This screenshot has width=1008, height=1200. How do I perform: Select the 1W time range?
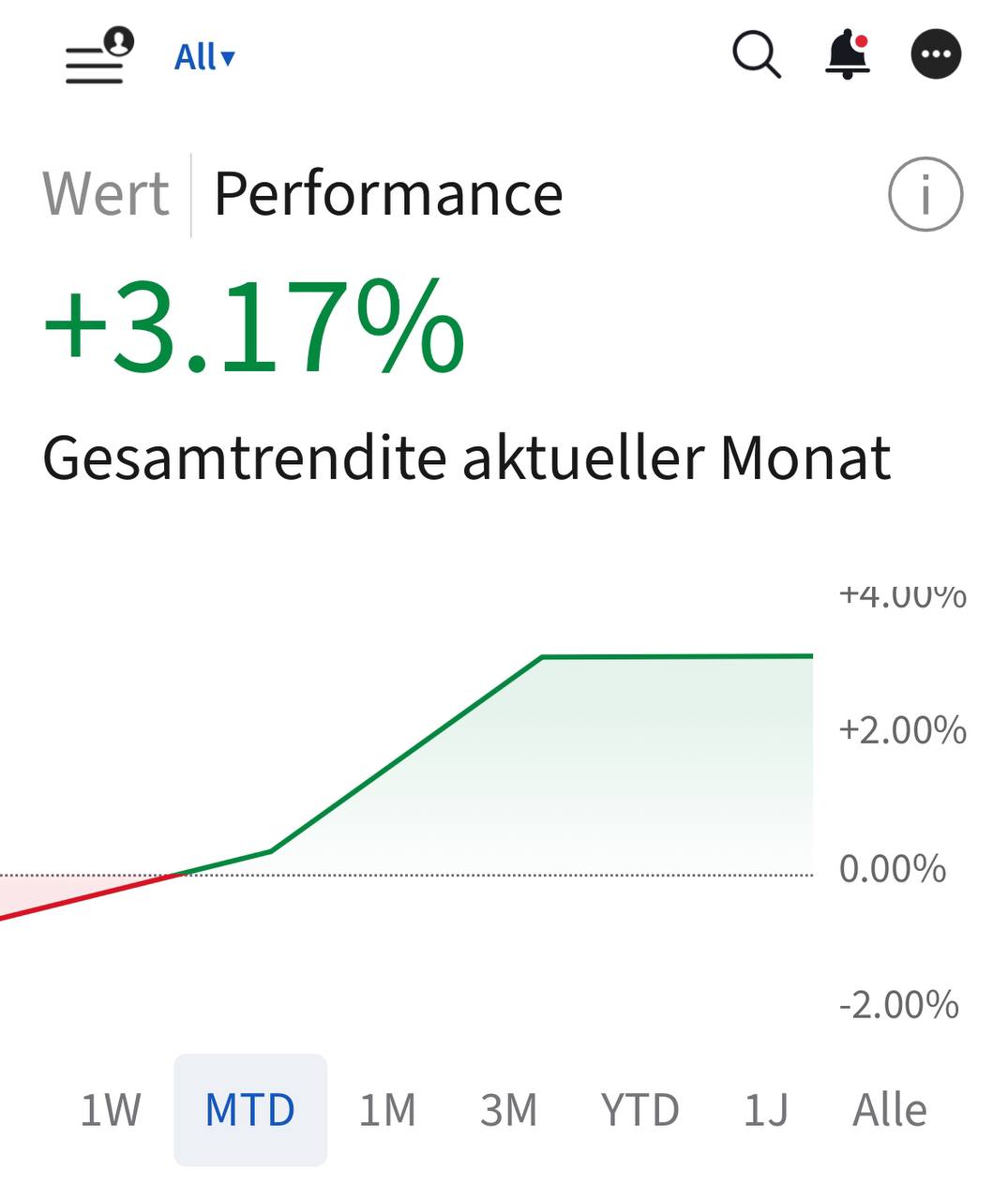pyautogui.click(x=111, y=1110)
